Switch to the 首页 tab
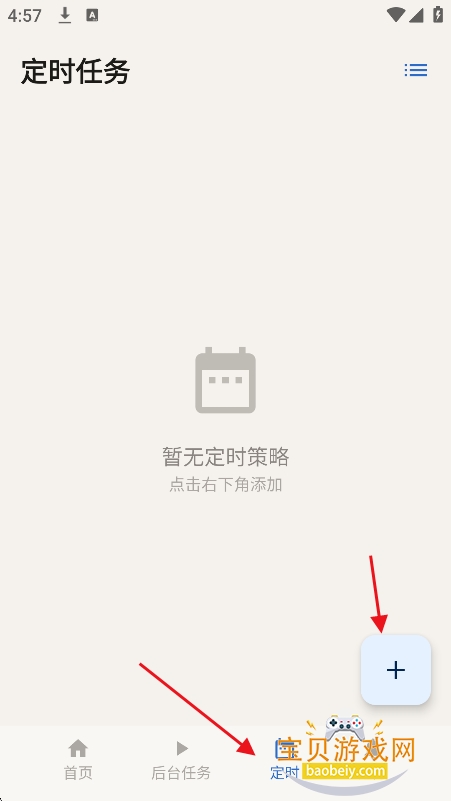Image resolution: width=451 pixels, height=801 pixels. pyautogui.click(x=78, y=760)
